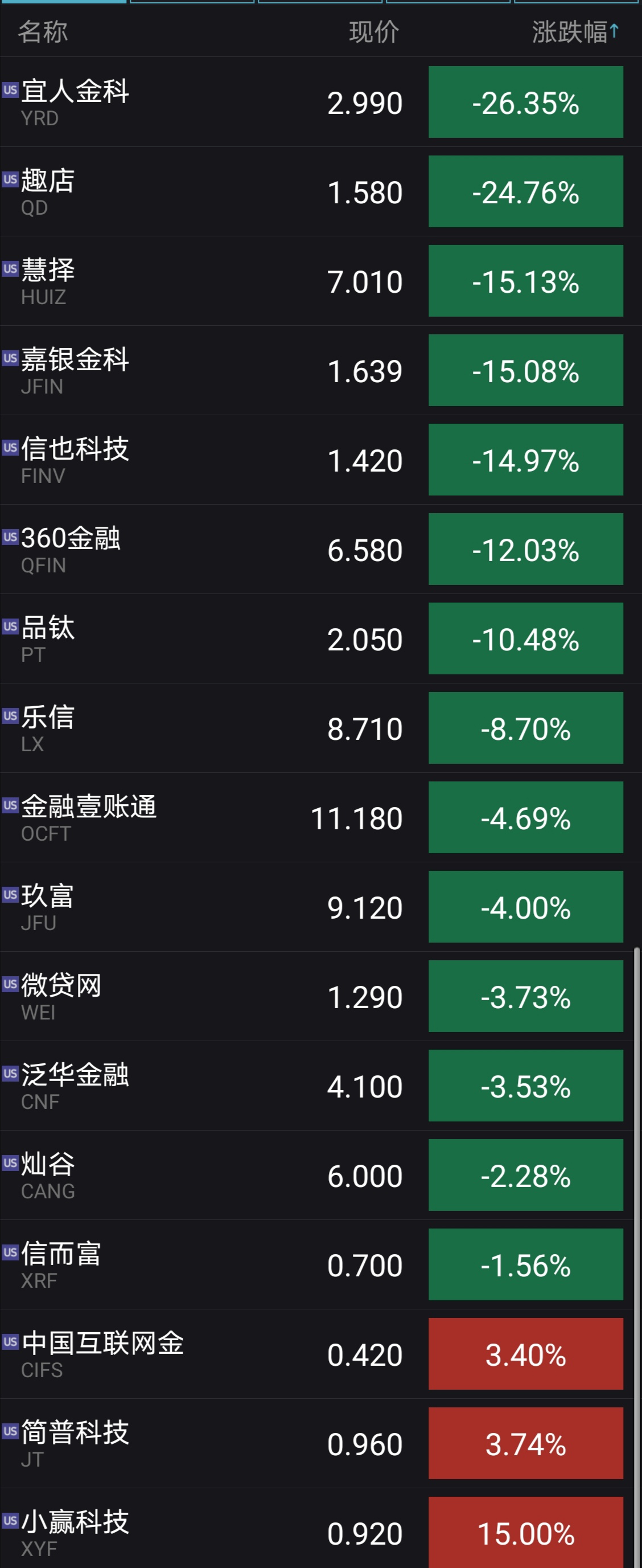View details for 慧择 HUIZ
The width and height of the screenshot is (642, 1568).
coord(320,281)
